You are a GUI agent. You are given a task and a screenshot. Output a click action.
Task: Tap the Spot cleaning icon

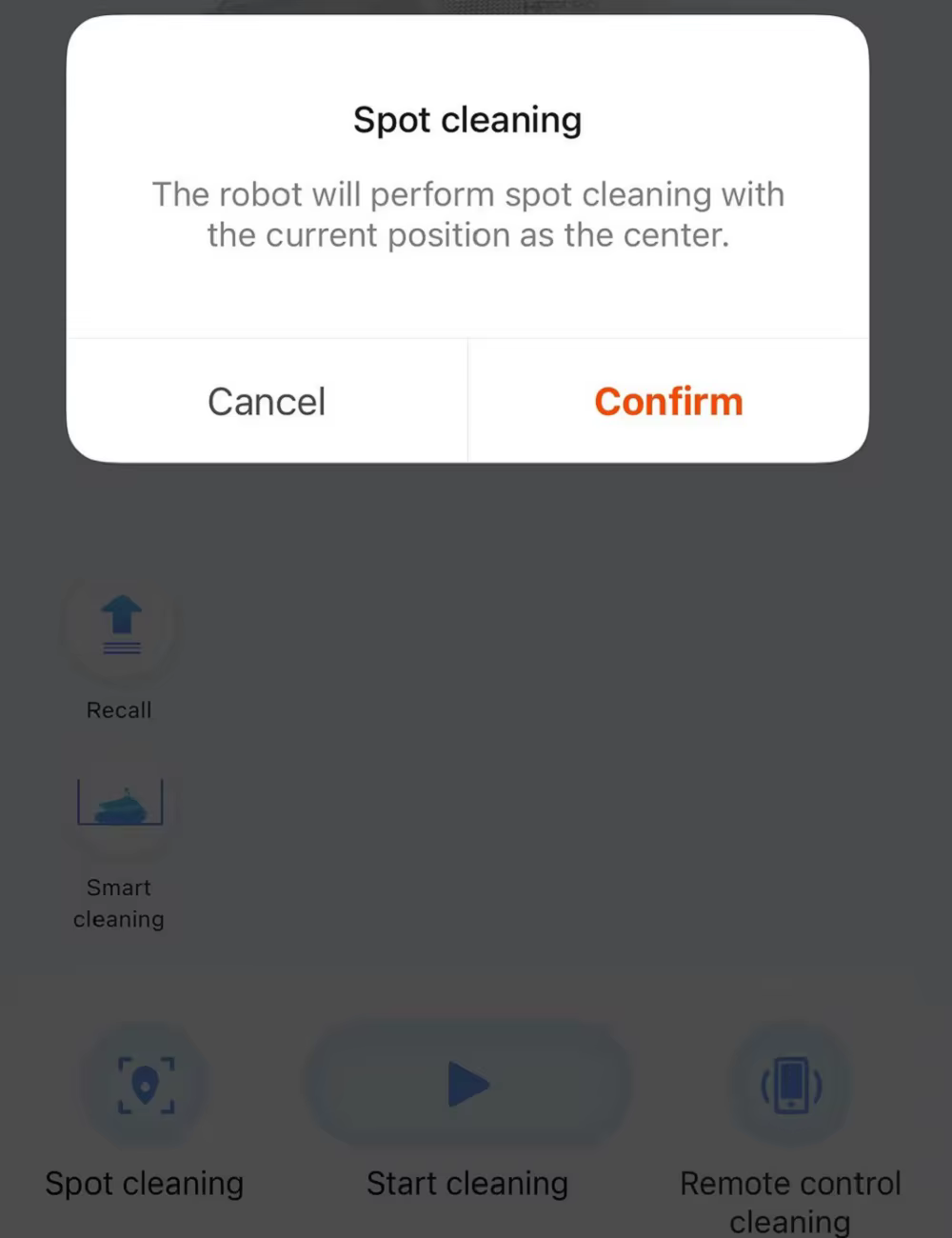145,1085
